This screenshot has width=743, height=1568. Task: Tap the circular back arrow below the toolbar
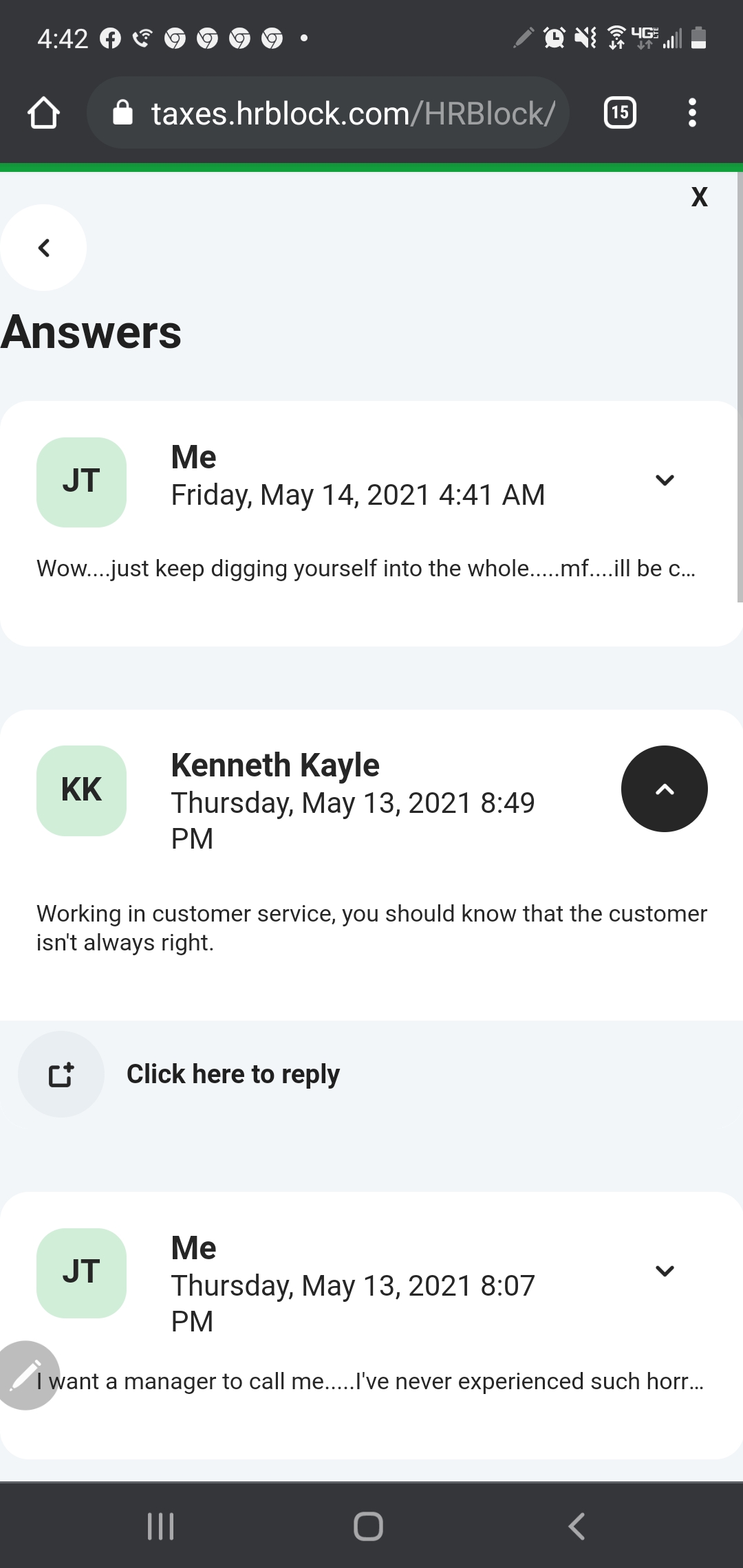(43, 248)
